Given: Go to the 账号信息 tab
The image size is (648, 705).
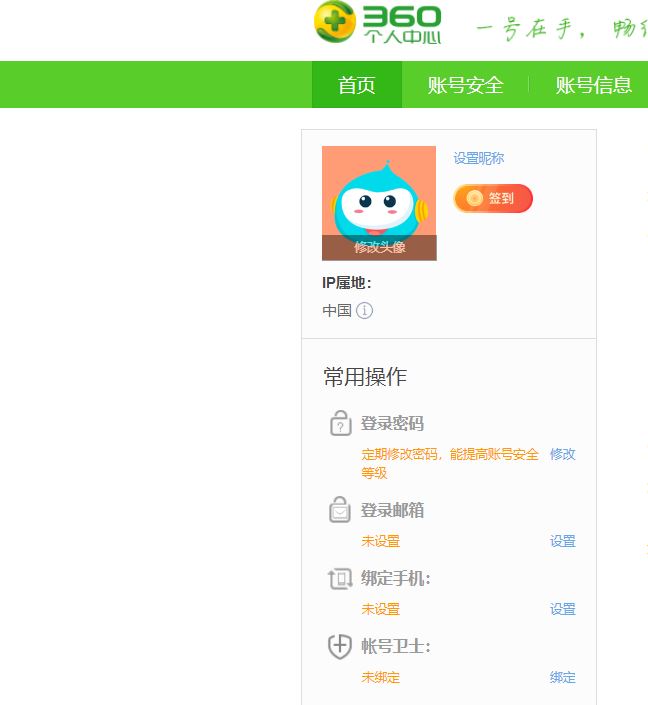Looking at the screenshot, I should pos(593,85).
